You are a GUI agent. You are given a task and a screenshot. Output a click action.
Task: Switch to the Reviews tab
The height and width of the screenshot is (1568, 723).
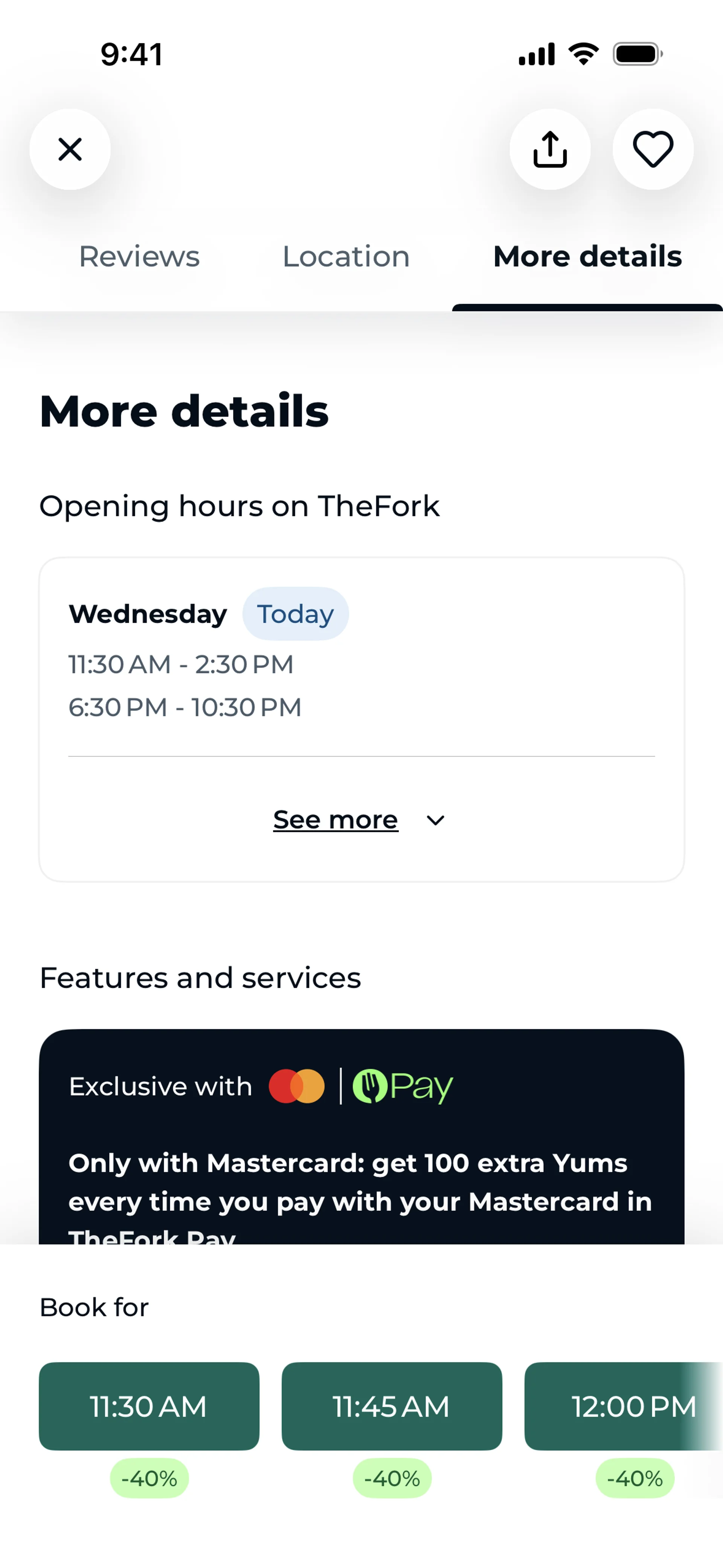(139, 256)
